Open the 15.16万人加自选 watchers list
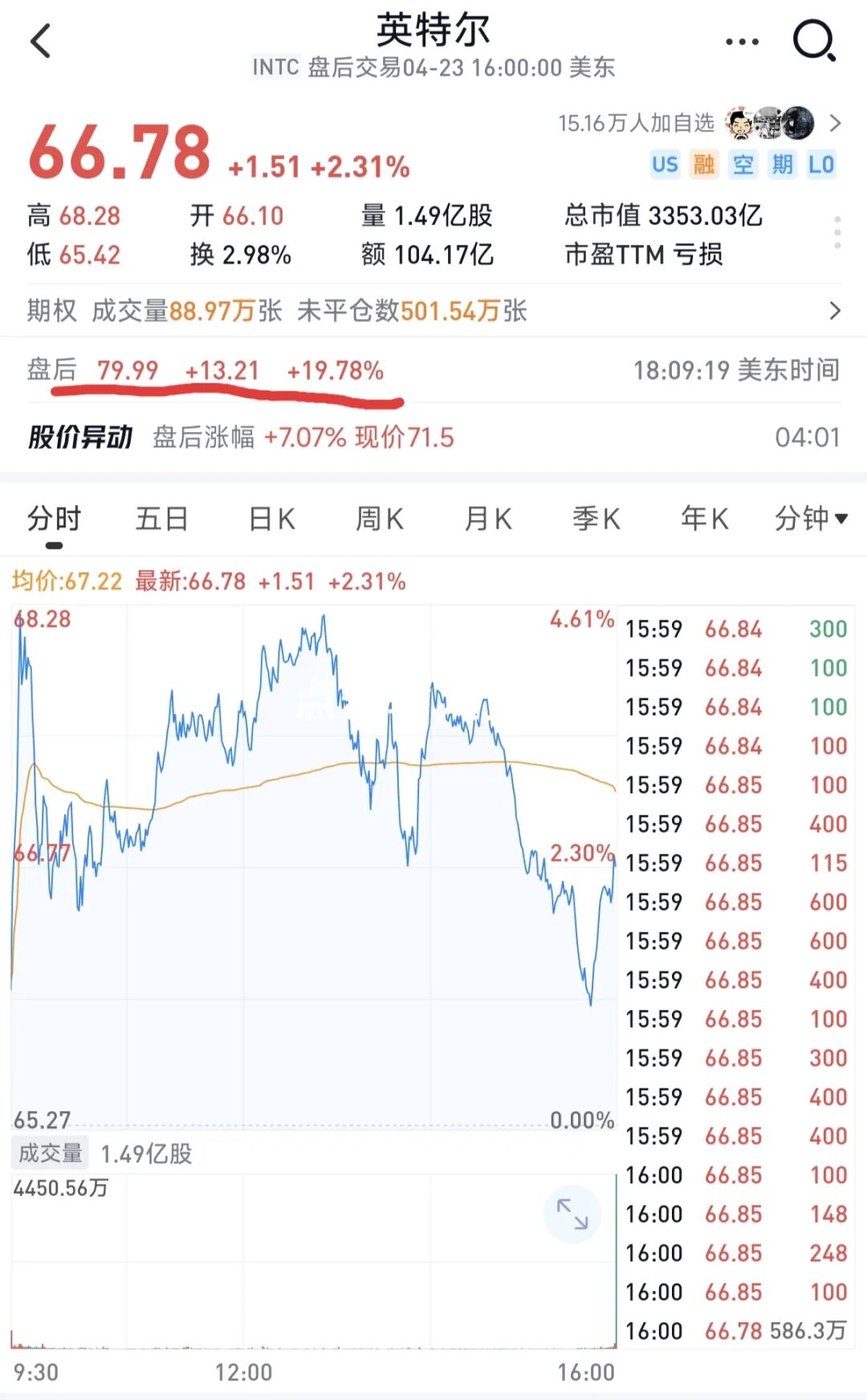The image size is (867, 1400). tap(698, 123)
